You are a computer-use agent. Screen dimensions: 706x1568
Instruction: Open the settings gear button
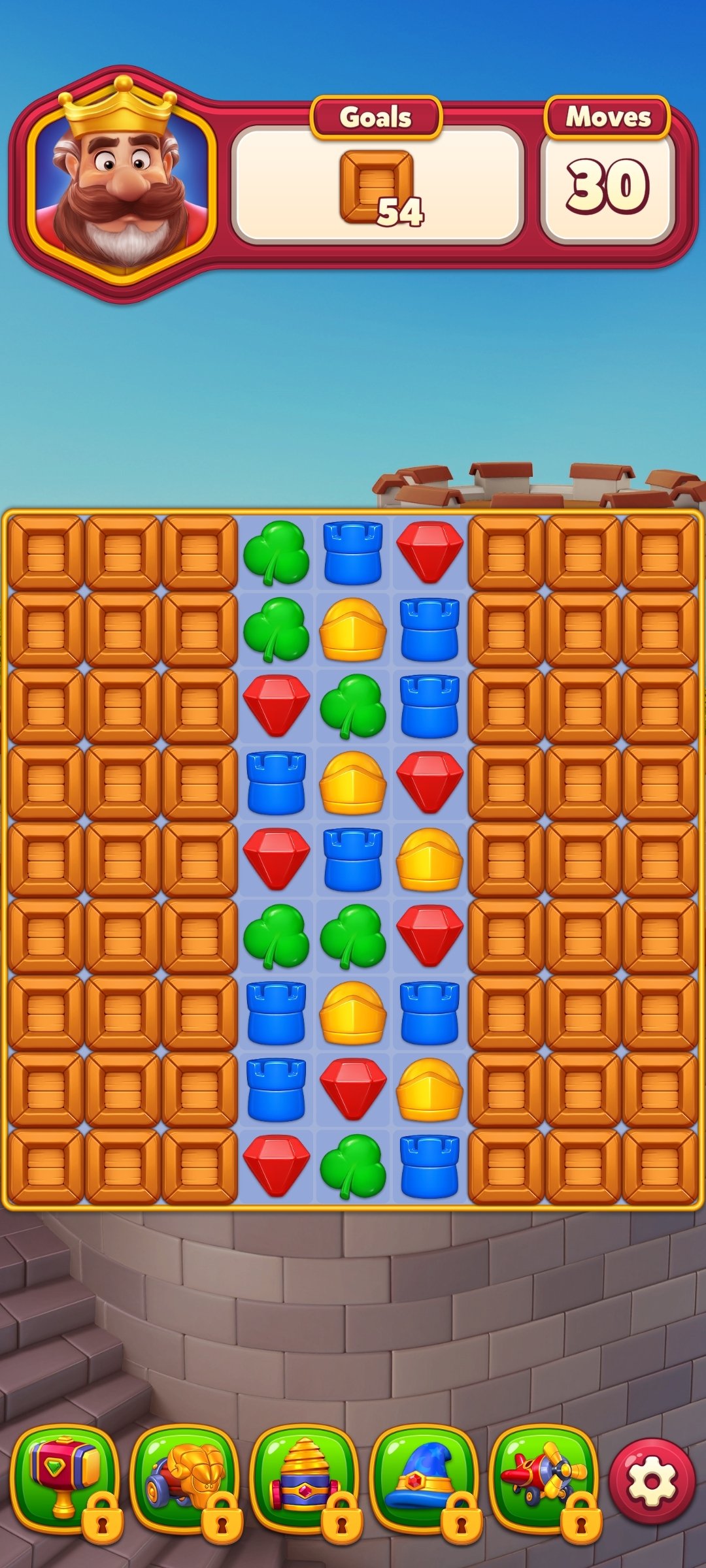[652, 1481]
